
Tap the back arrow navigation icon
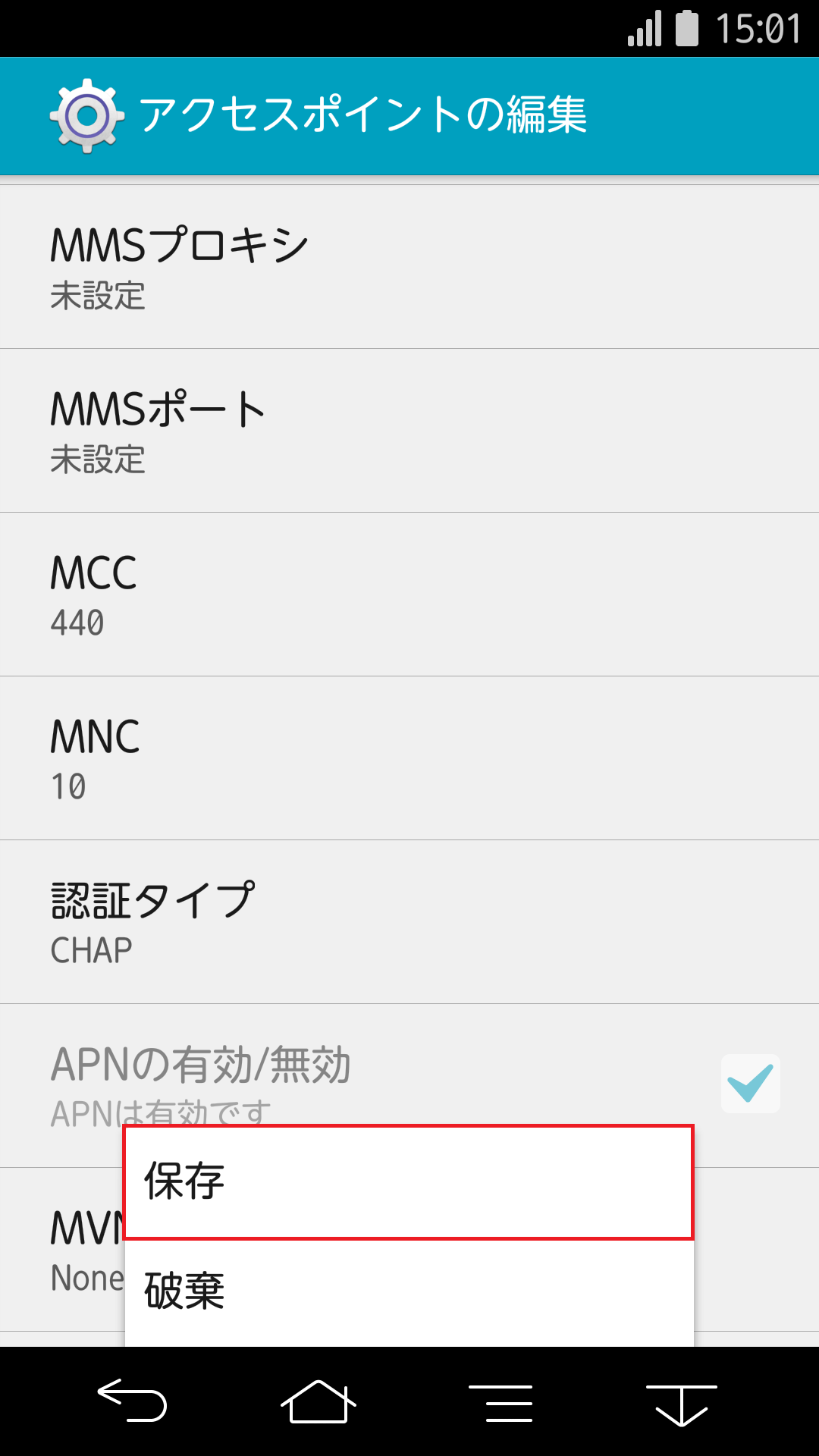click(133, 1402)
